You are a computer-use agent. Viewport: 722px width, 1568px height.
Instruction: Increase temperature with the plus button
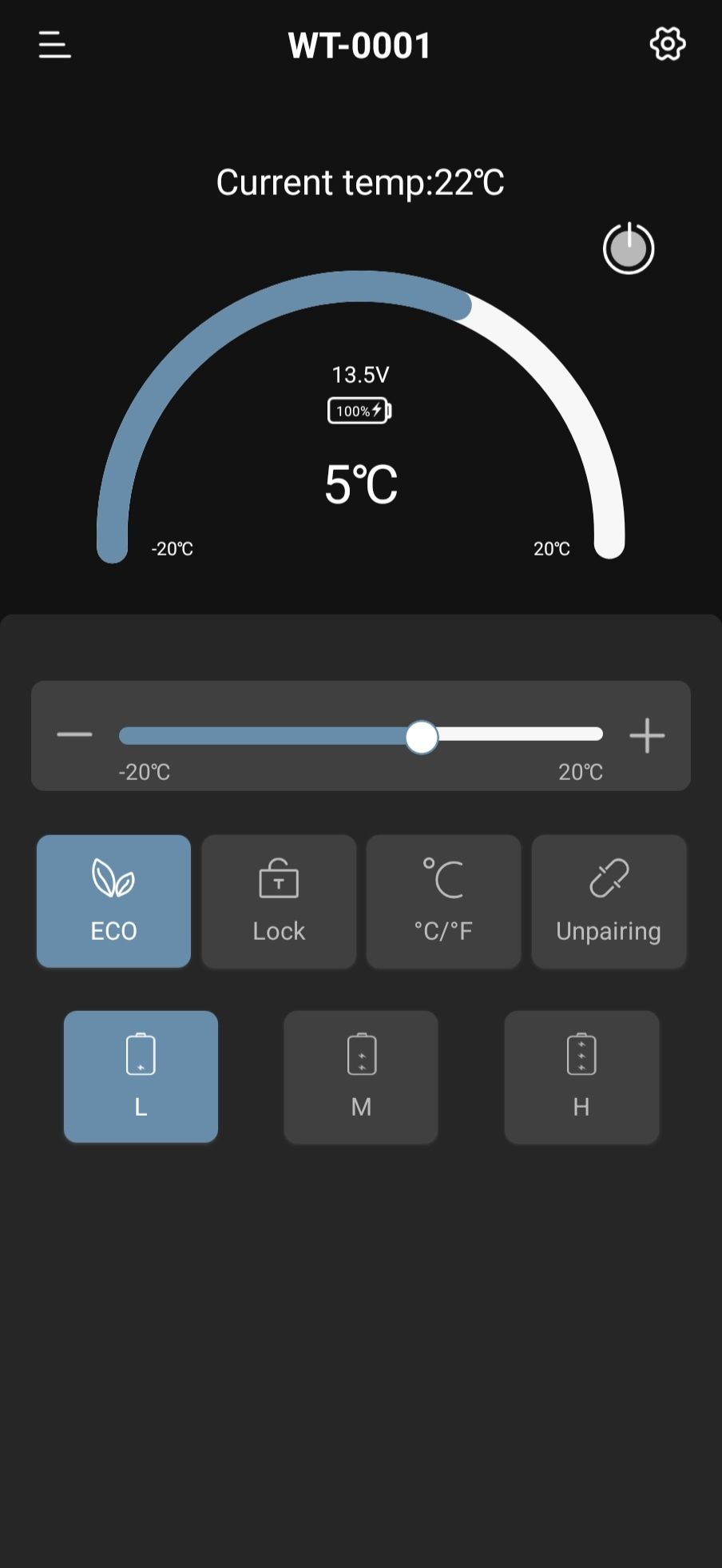(647, 735)
